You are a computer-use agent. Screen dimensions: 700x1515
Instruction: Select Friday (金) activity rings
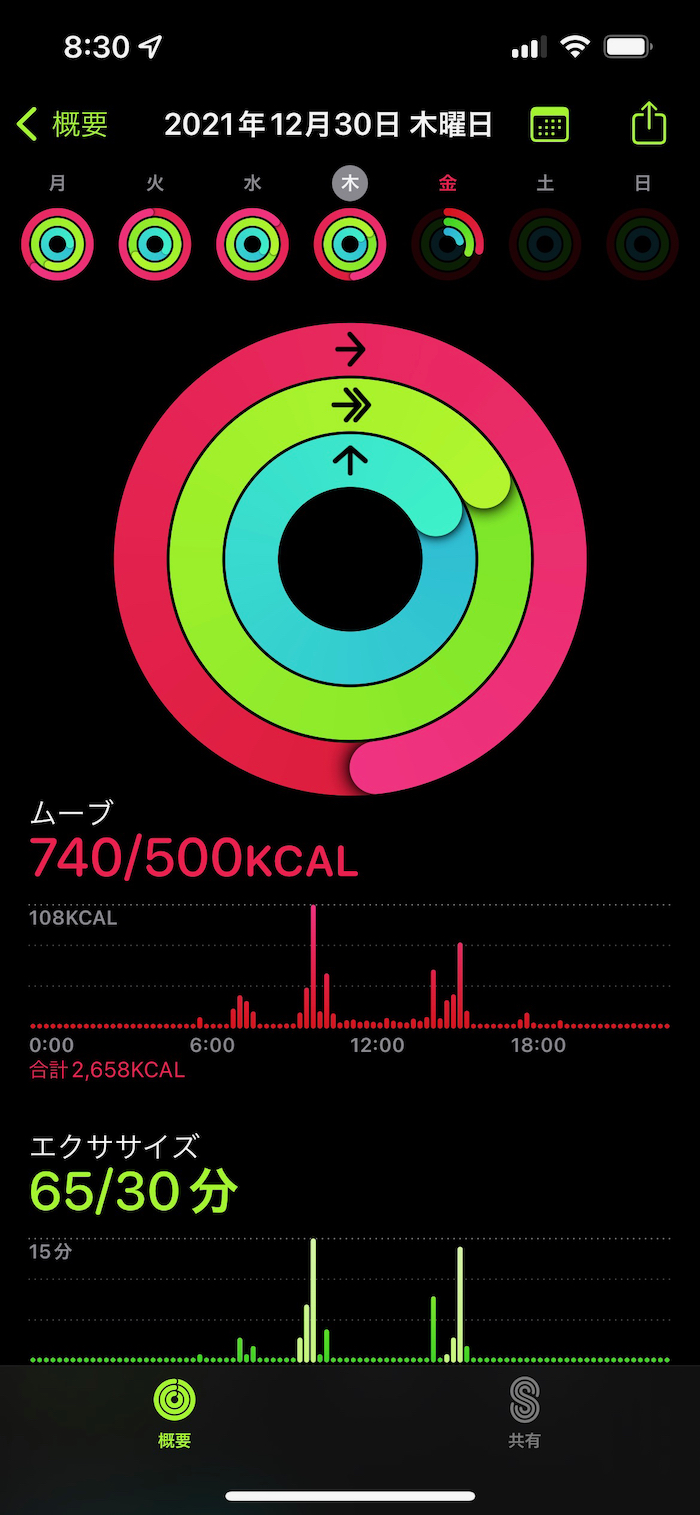[447, 243]
